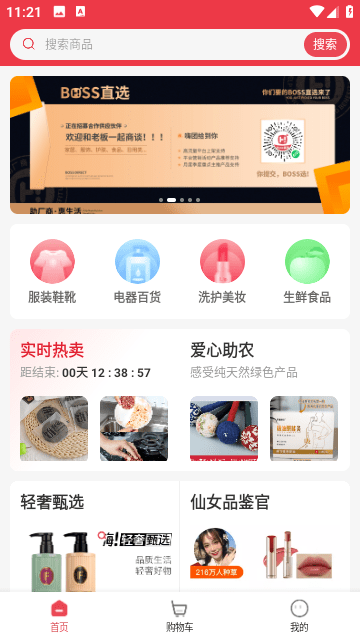Select the 洗护美妆 category

click(x=222, y=271)
